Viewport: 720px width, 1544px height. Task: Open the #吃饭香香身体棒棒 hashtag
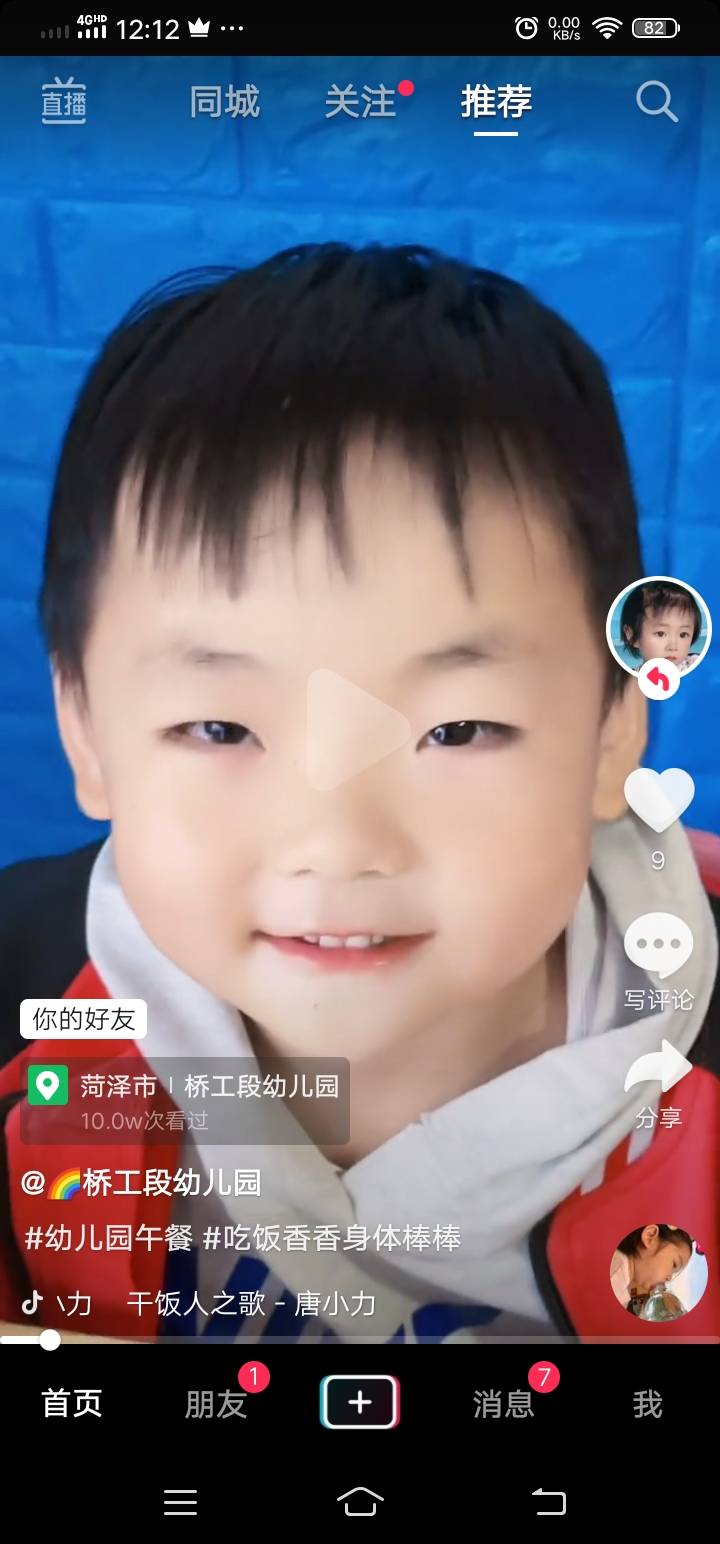pos(332,1239)
